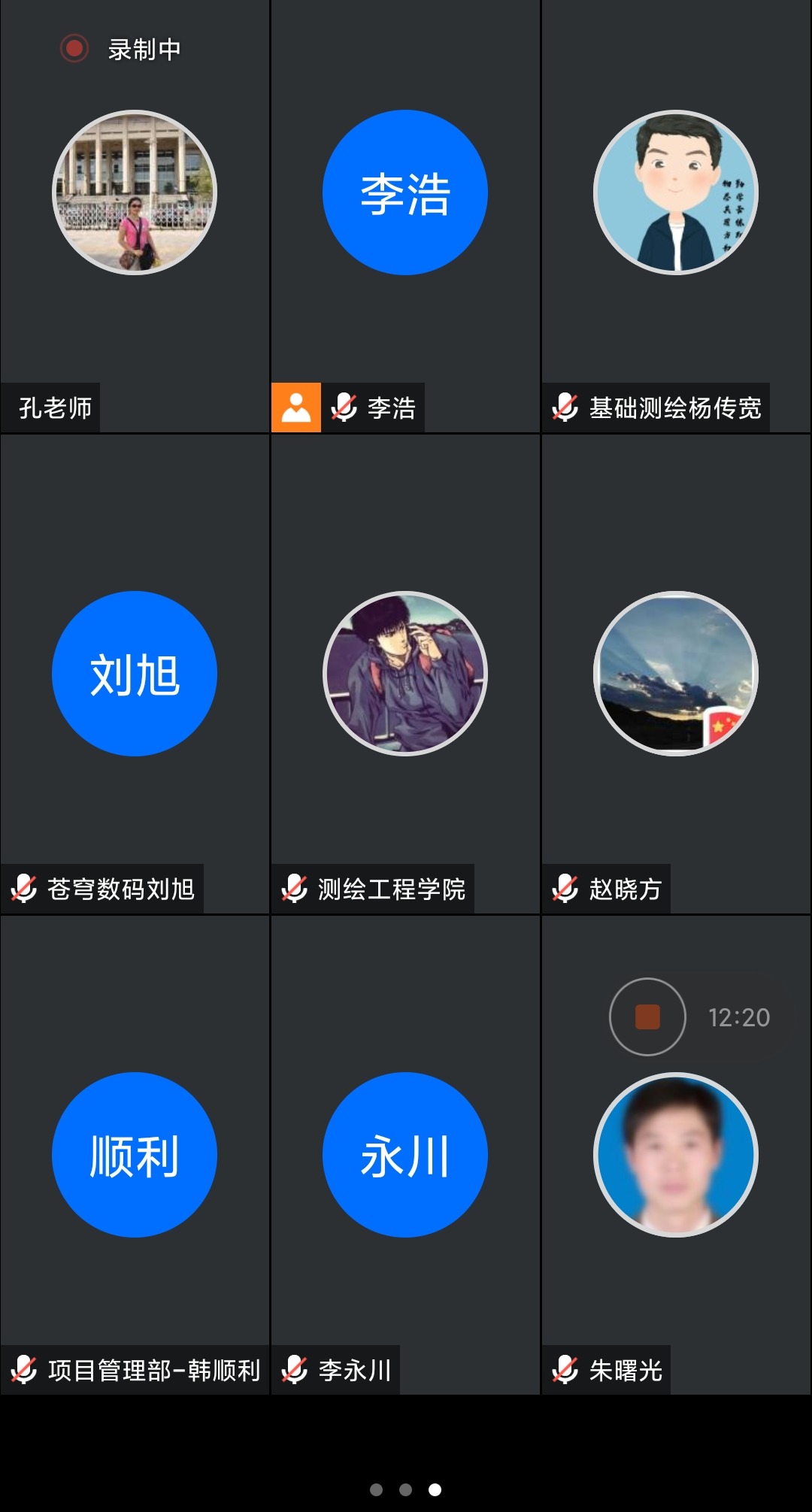
Task: Stop the screen recording
Action: point(647,1017)
